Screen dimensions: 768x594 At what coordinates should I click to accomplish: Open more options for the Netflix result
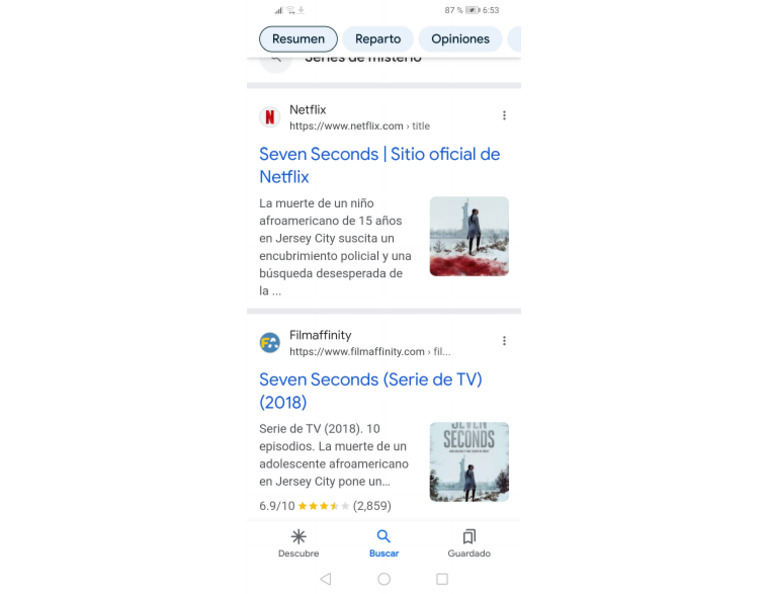[x=504, y=116]
